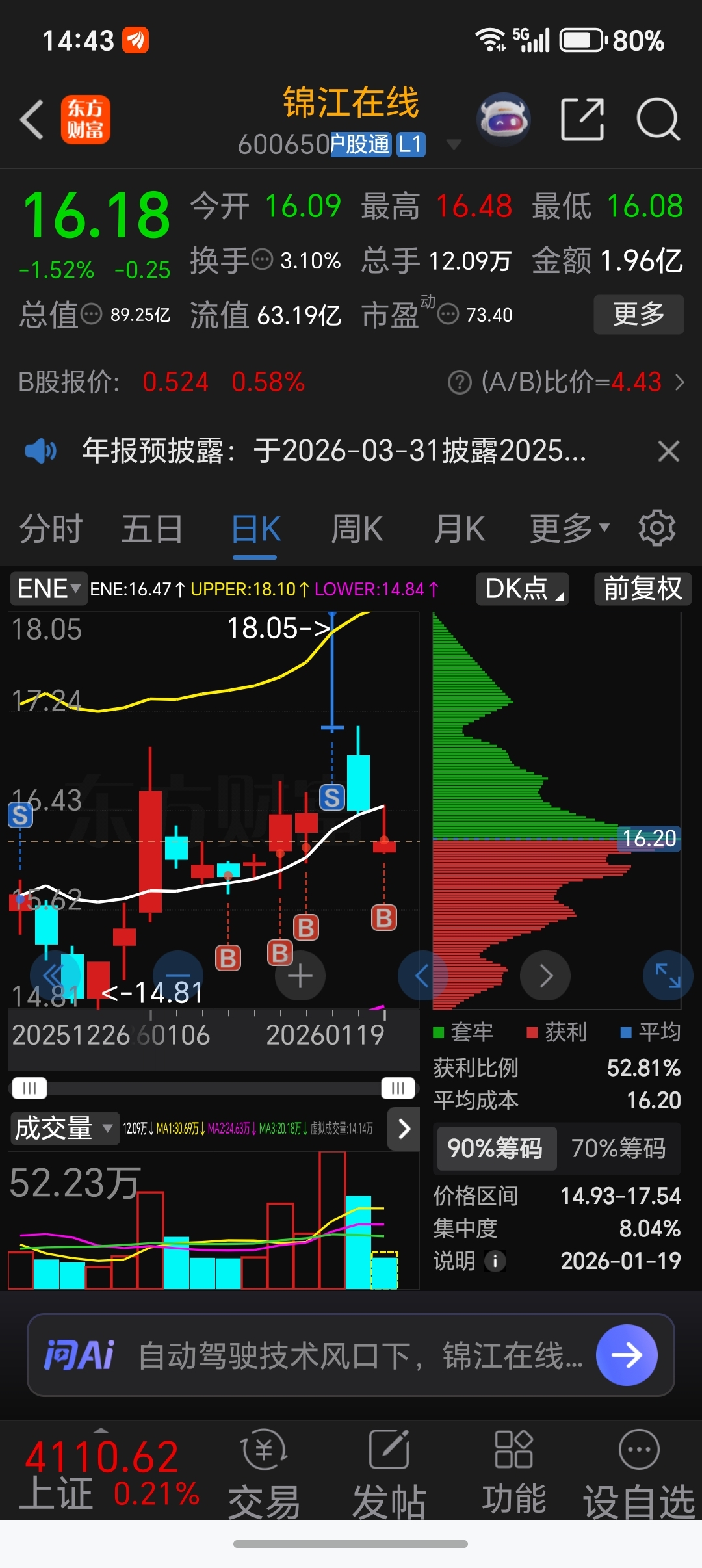Tap 更多 button beside the P/E figure
This screenshot has height=1568, width=702.
638,315
